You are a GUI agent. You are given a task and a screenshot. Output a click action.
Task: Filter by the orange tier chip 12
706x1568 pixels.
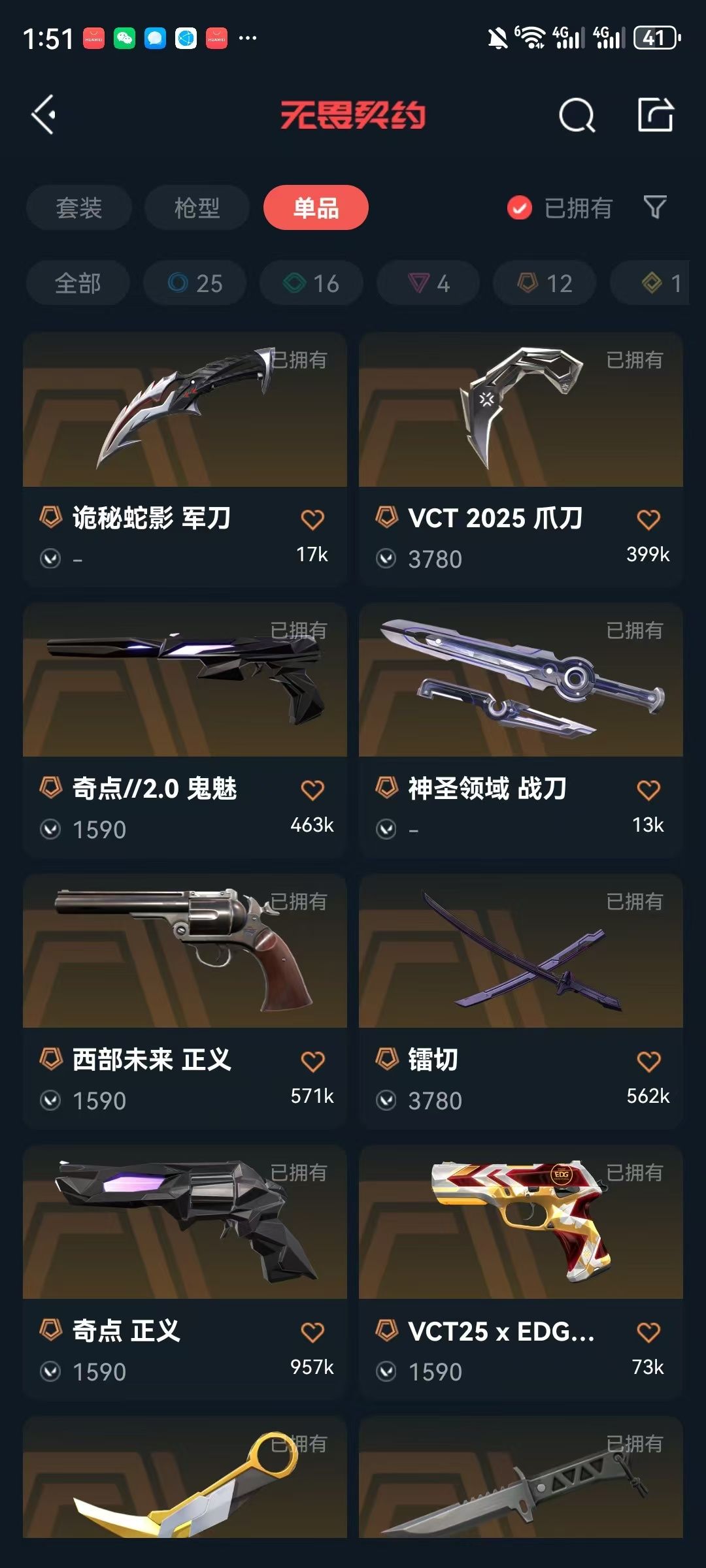click(545, 283)
